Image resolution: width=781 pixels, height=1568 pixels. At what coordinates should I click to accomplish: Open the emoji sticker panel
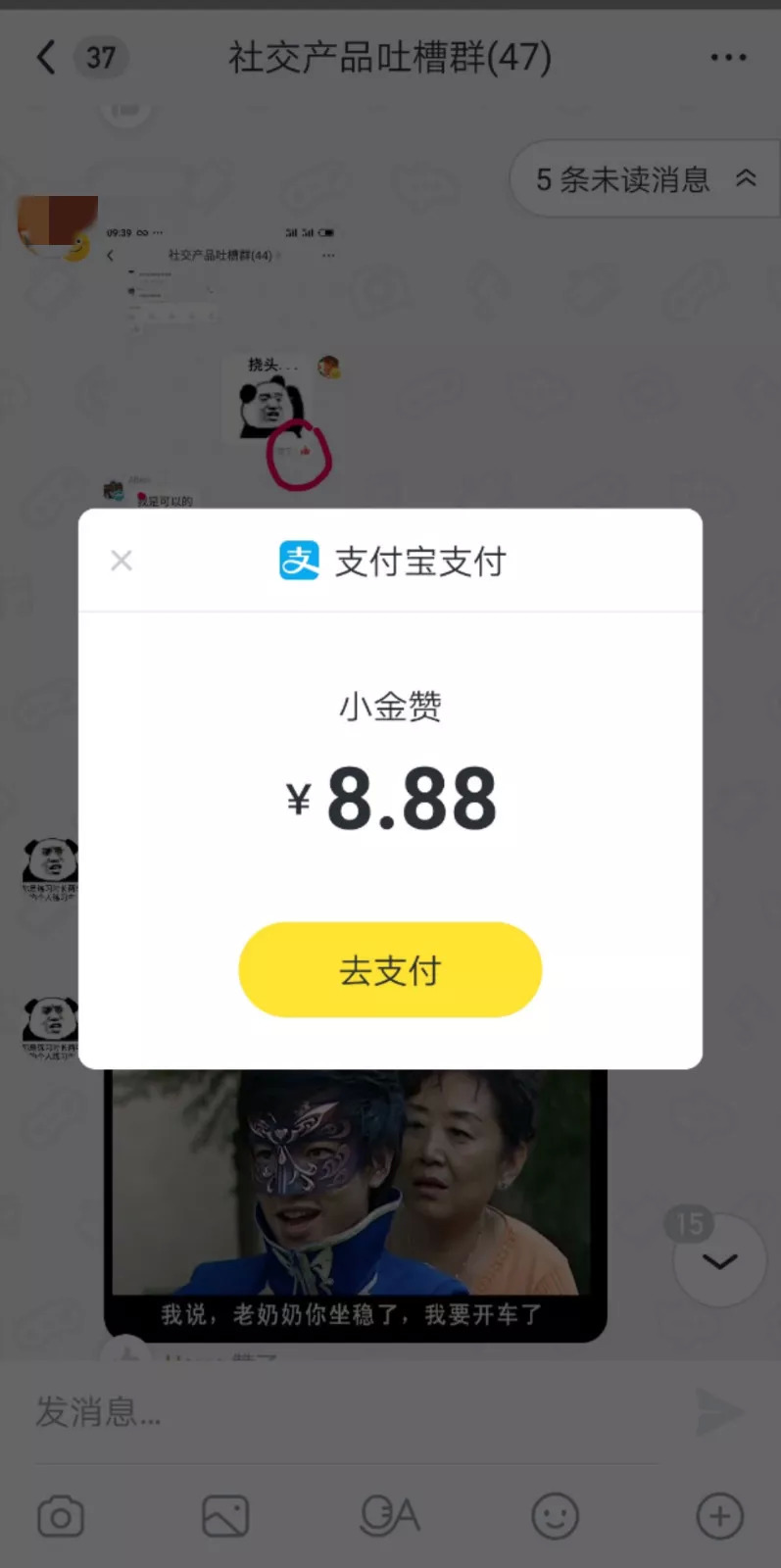555,1517
